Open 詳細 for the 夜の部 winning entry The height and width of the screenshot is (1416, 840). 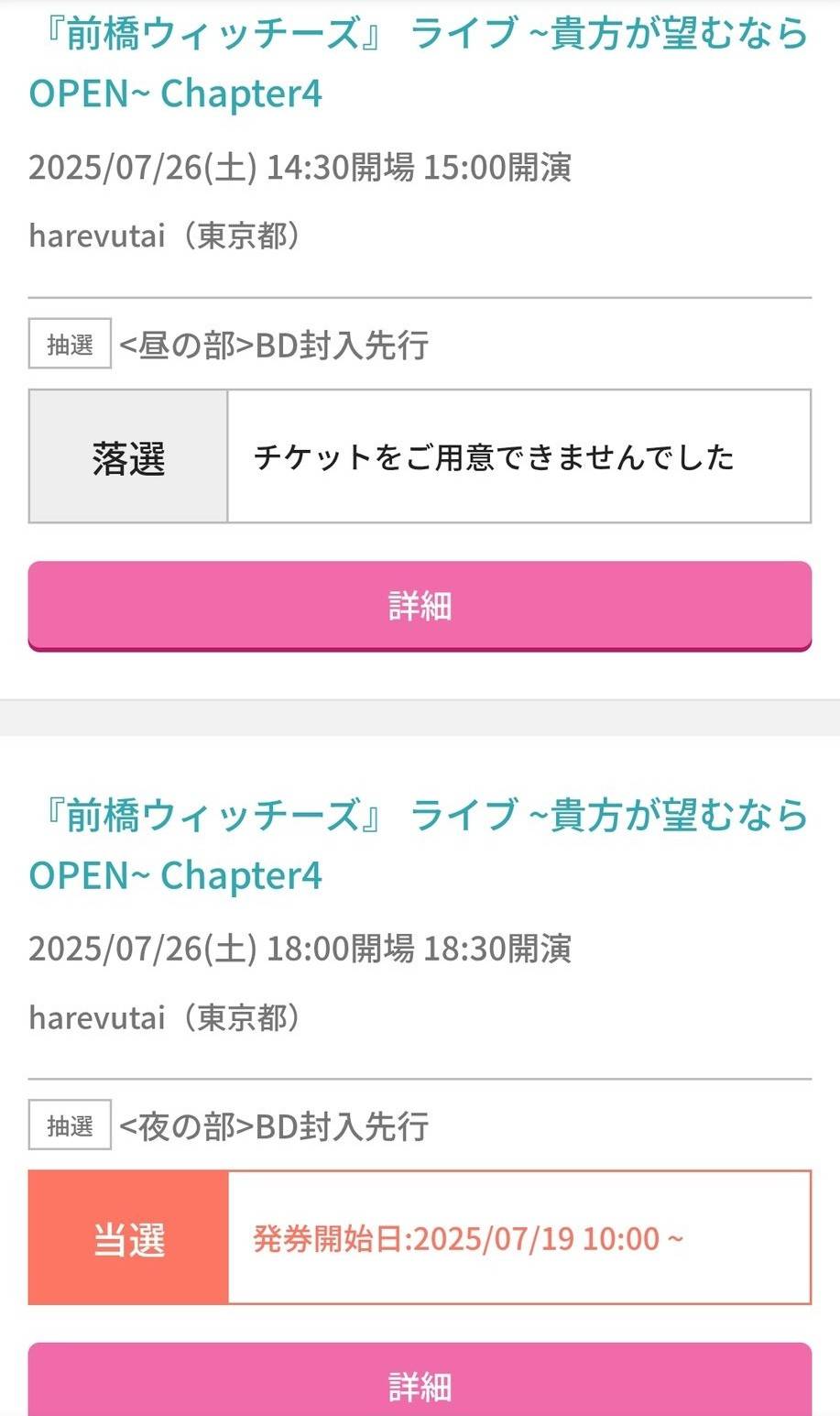click(420, 1386)
